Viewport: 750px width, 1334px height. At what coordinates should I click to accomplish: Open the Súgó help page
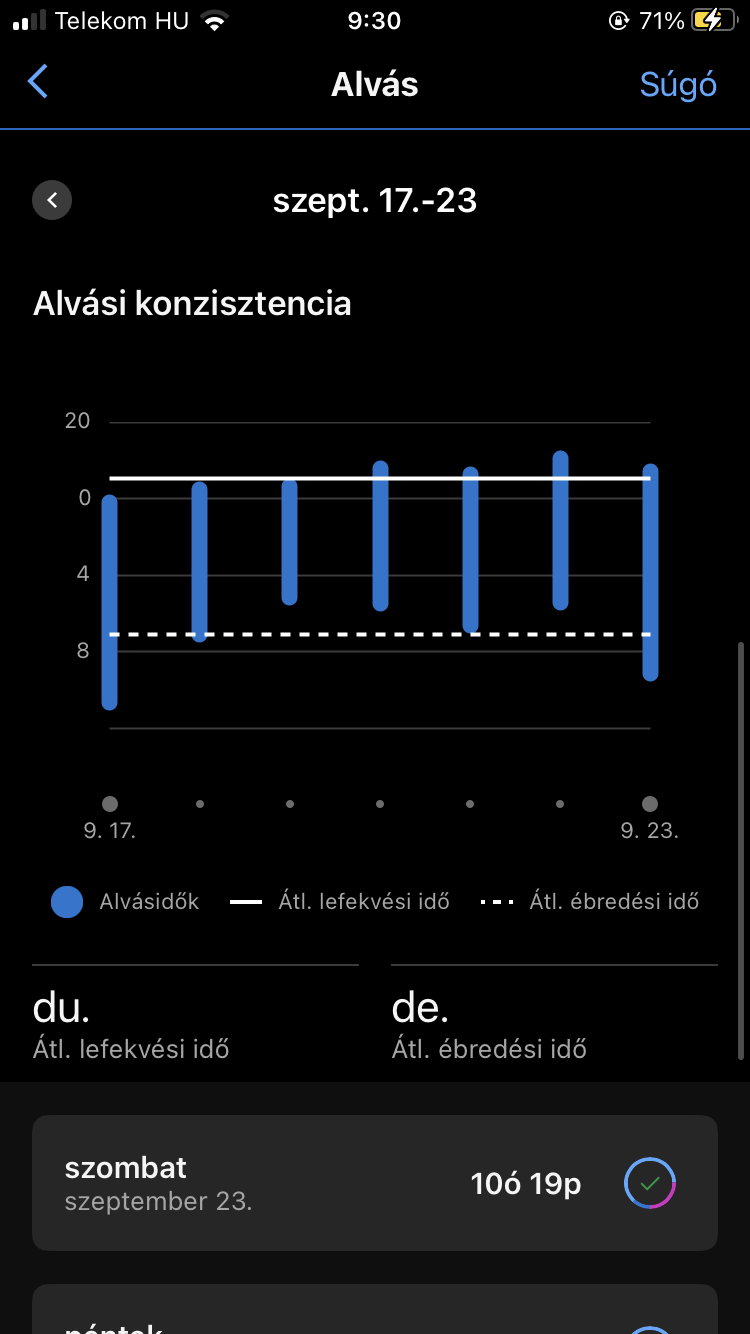click(678, 84)
